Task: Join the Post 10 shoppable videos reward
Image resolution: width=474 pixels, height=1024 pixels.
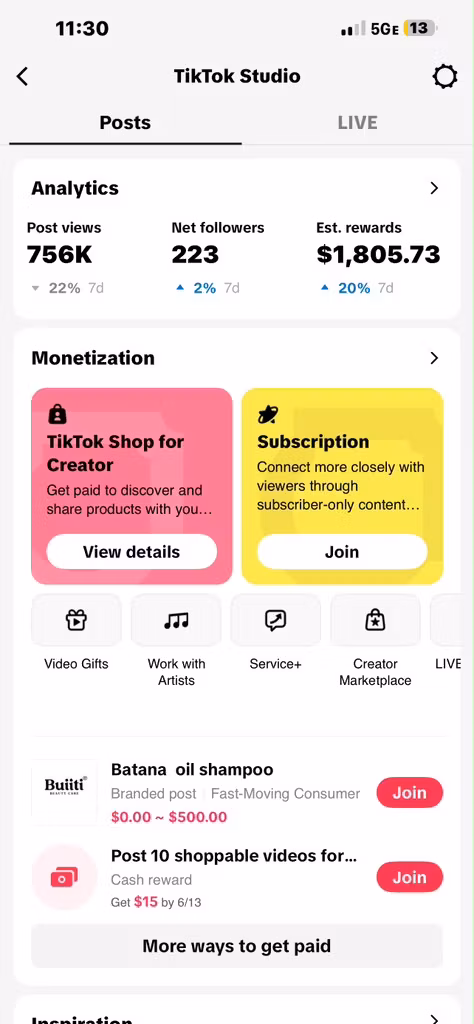Action: coord(409,878)
